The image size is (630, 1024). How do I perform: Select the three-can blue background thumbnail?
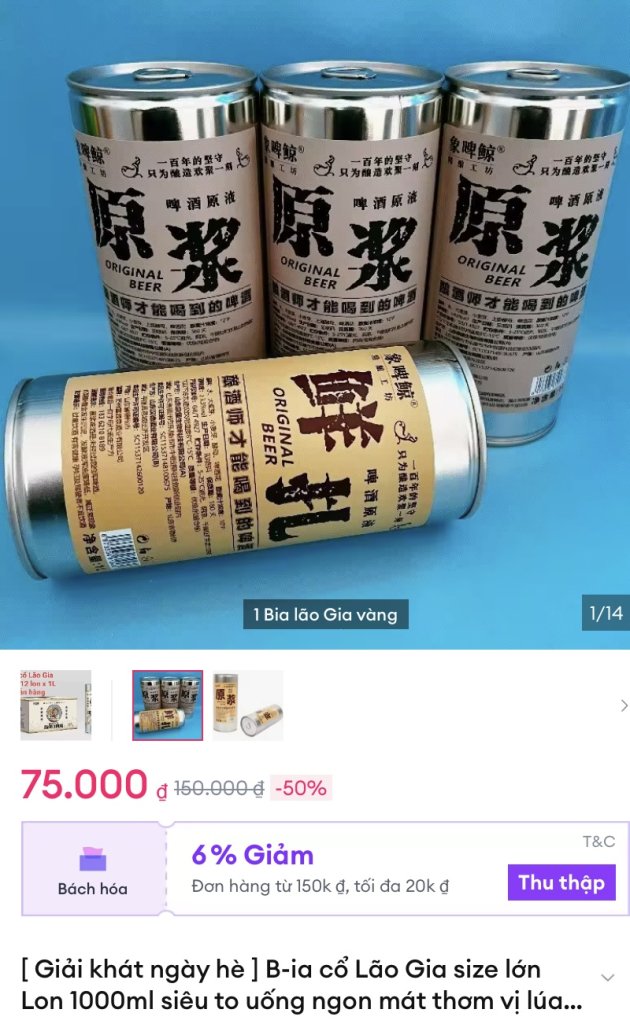click(x=167, y=705)
